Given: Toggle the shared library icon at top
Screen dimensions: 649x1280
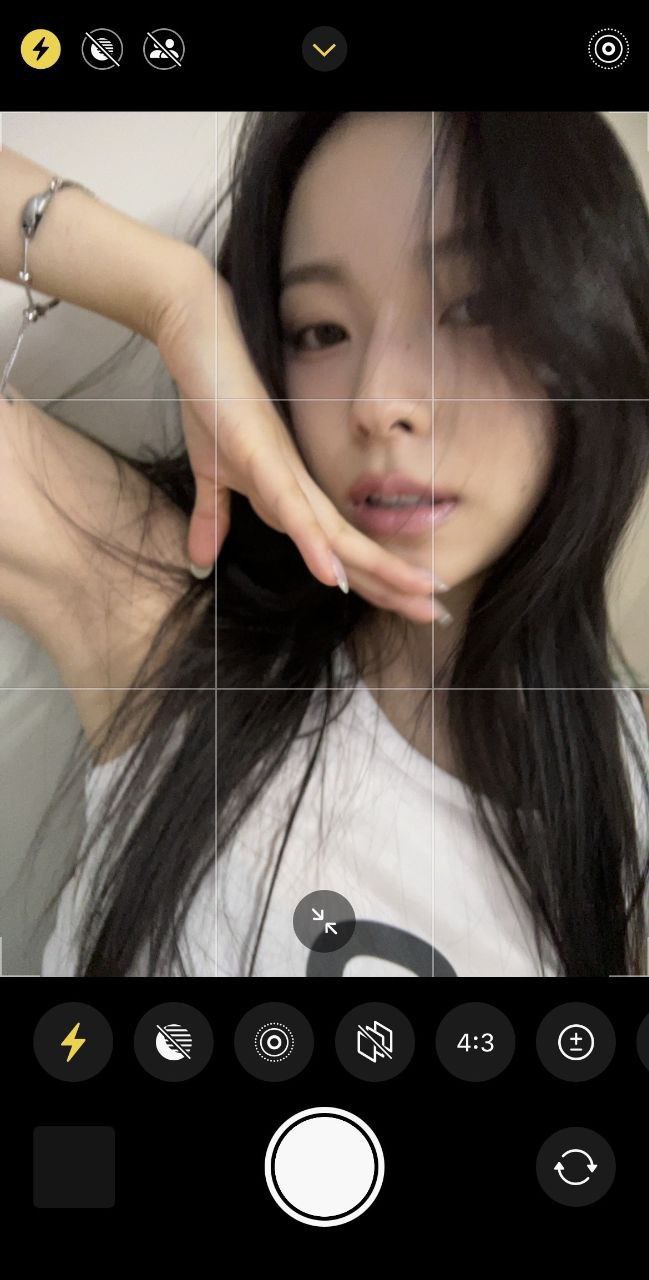Looking at the screenshot, I should [164, 49].
